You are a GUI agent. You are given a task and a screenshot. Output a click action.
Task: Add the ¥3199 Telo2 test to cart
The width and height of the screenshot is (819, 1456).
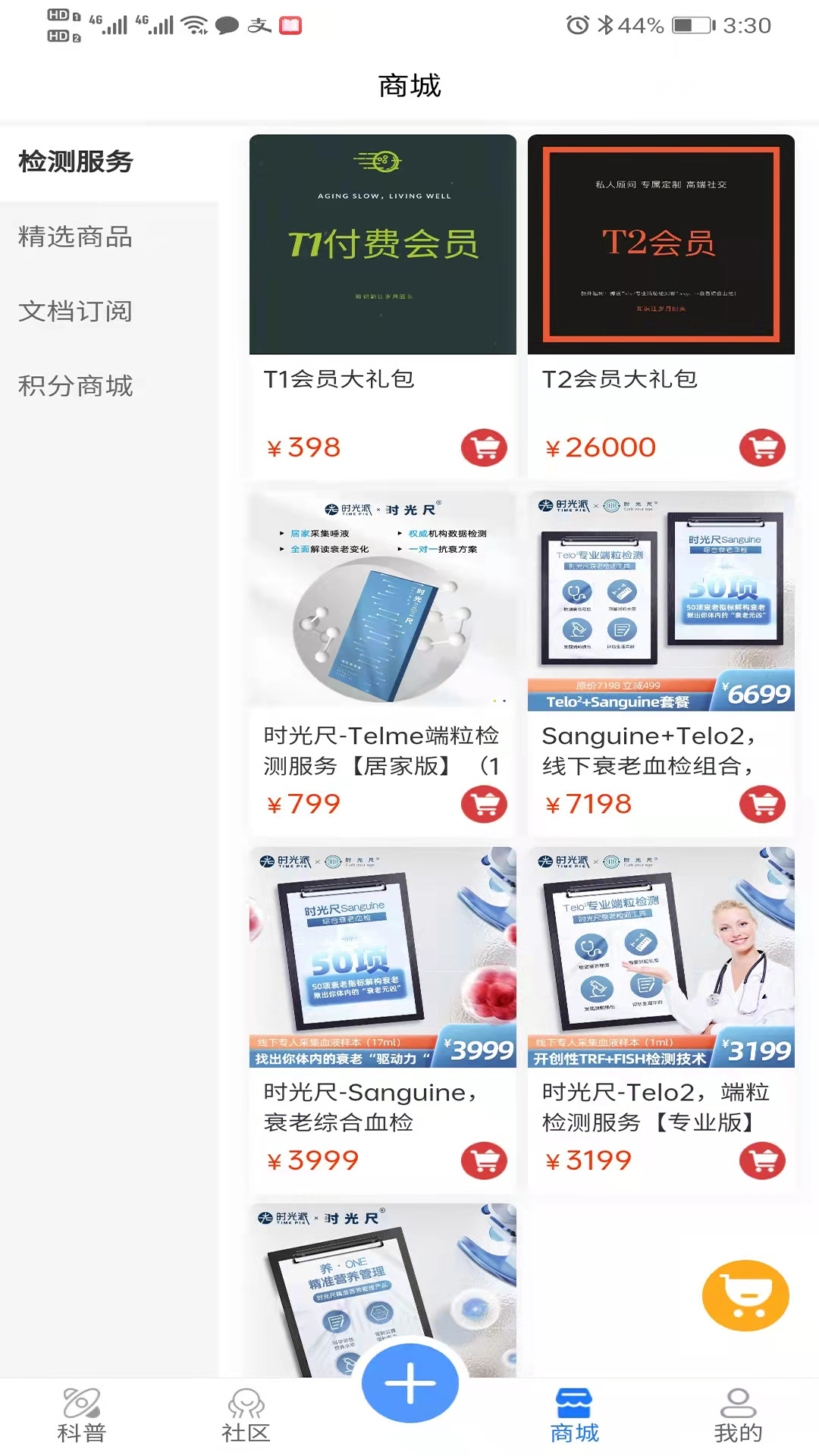762,1160
